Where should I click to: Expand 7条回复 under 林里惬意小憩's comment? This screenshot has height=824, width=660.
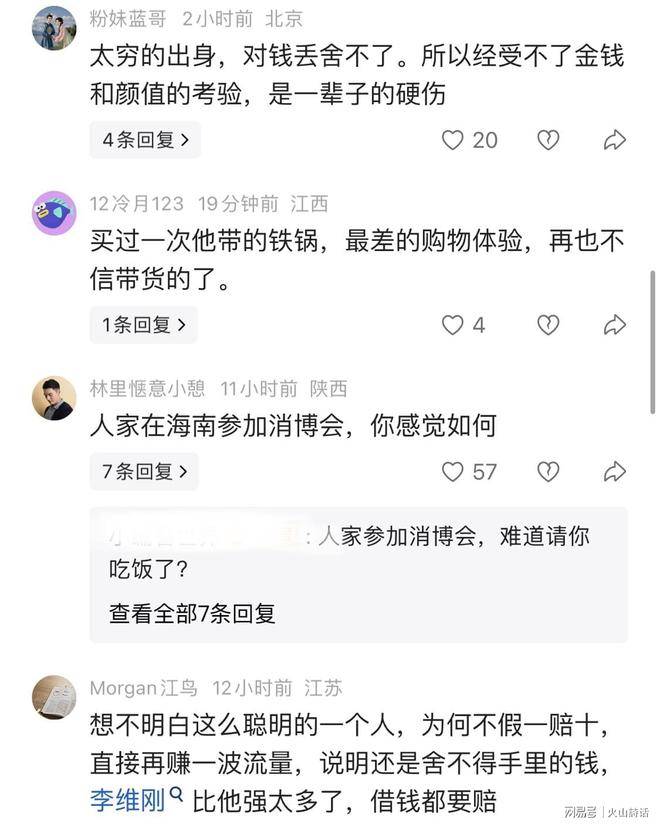pyautogui.click(x=145, y=471)
